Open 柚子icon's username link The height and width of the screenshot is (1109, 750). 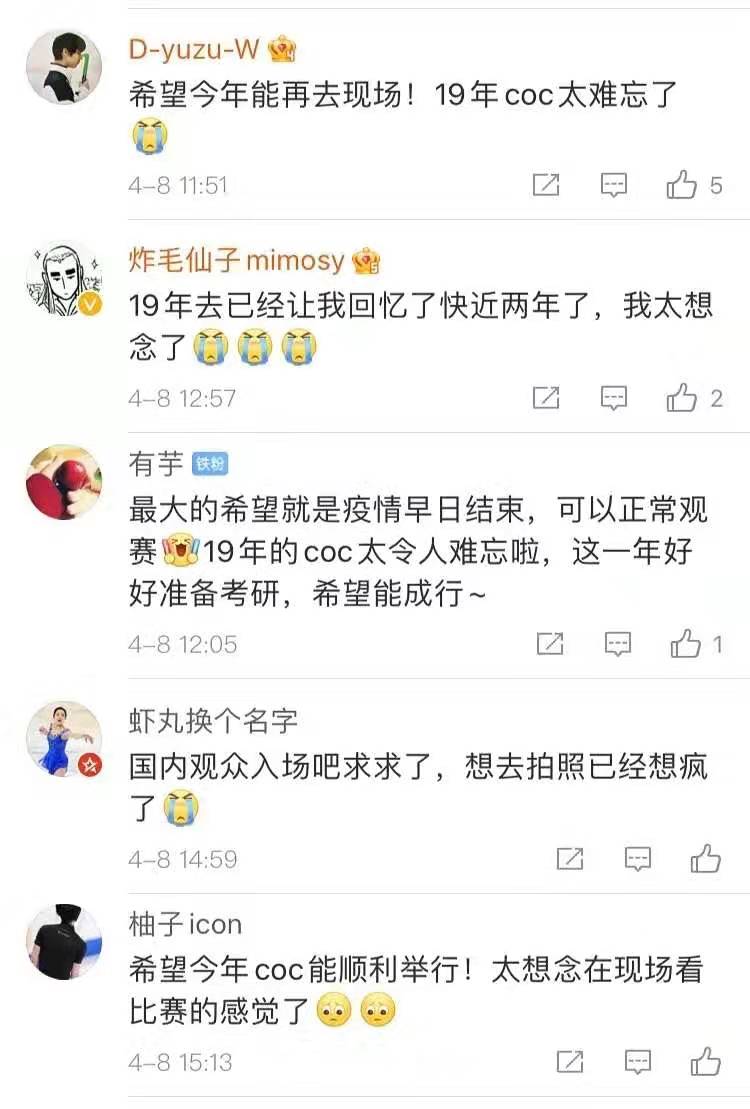coord(185,923)
